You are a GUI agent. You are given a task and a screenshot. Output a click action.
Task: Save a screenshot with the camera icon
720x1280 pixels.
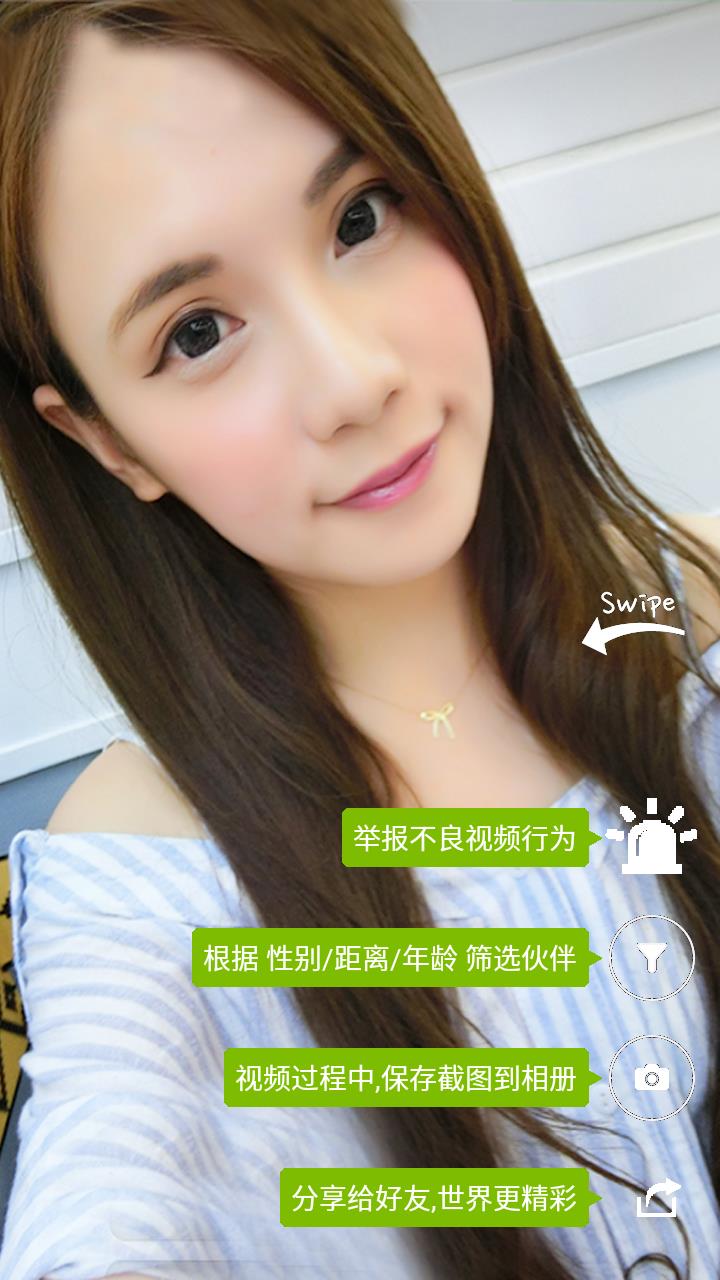pos(651,1077)
